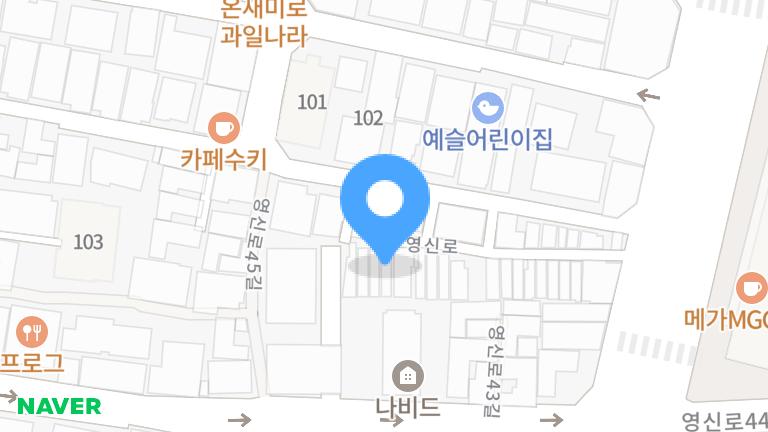Open the 프로그 restaurant marker
The height and width of the screenshot is (432, 768).
click(32, 330)
